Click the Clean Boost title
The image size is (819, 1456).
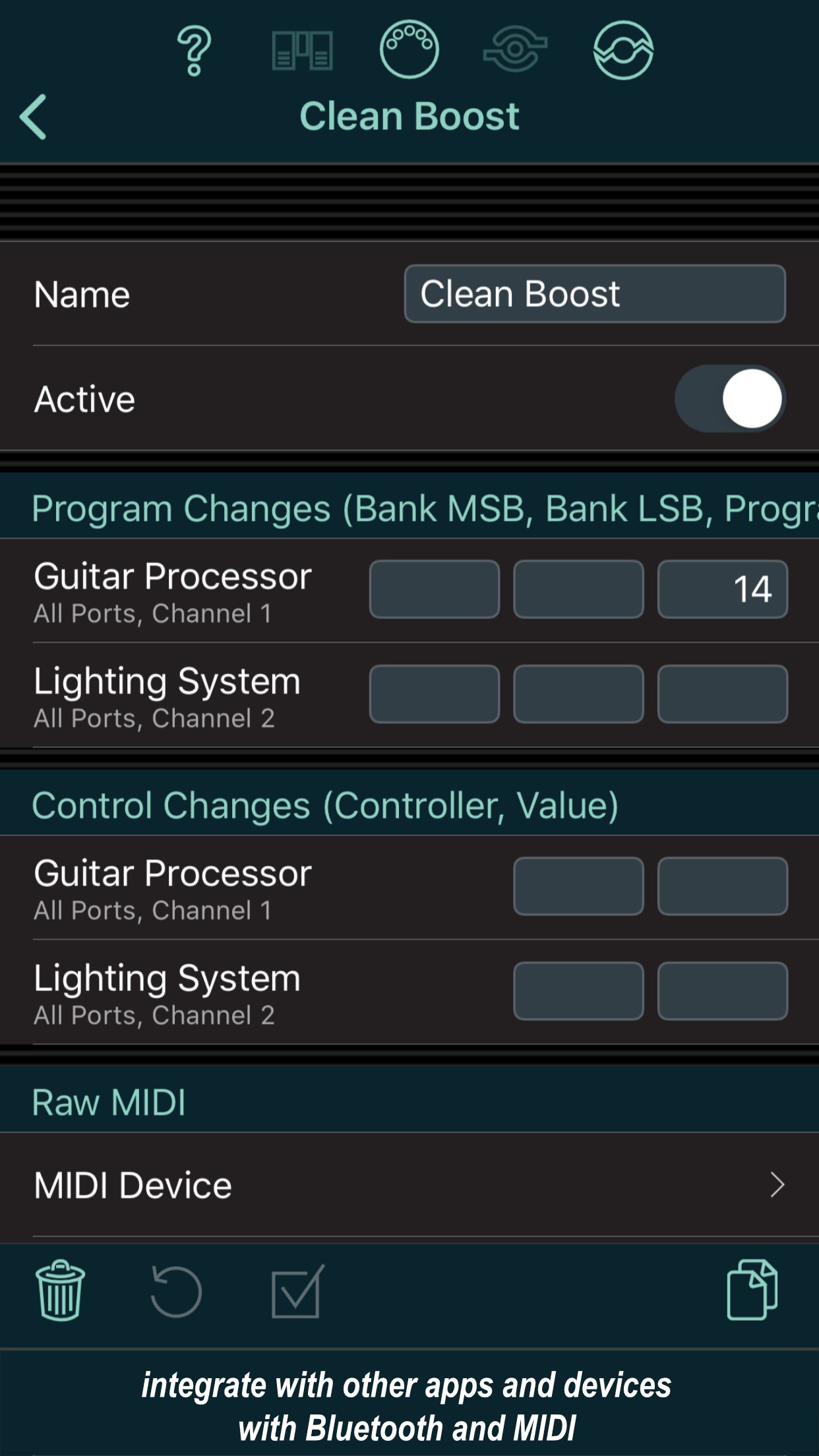[x=409, y=114]
